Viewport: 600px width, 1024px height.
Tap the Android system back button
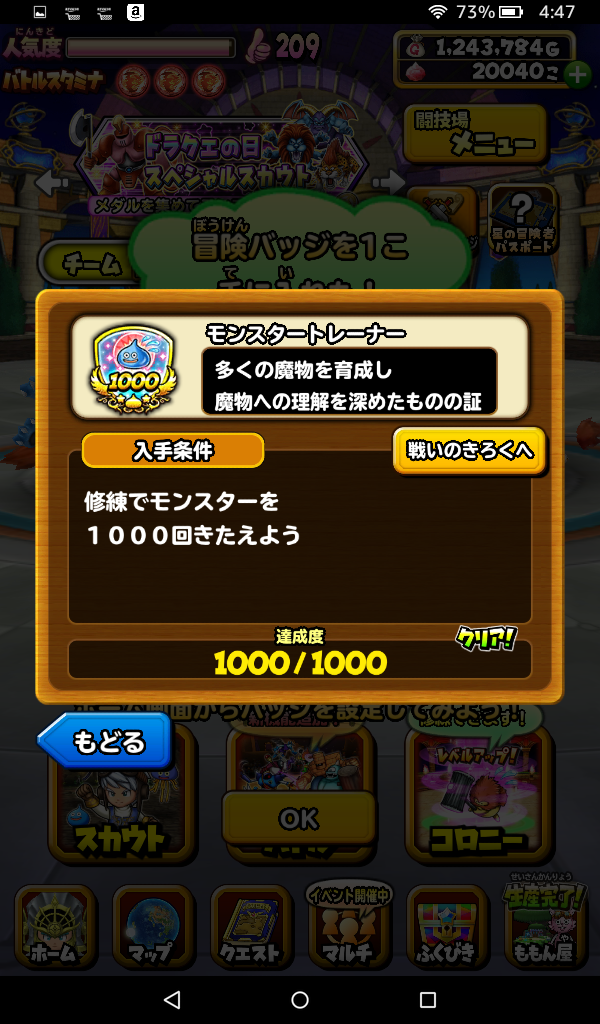click(x=172, y=999)
